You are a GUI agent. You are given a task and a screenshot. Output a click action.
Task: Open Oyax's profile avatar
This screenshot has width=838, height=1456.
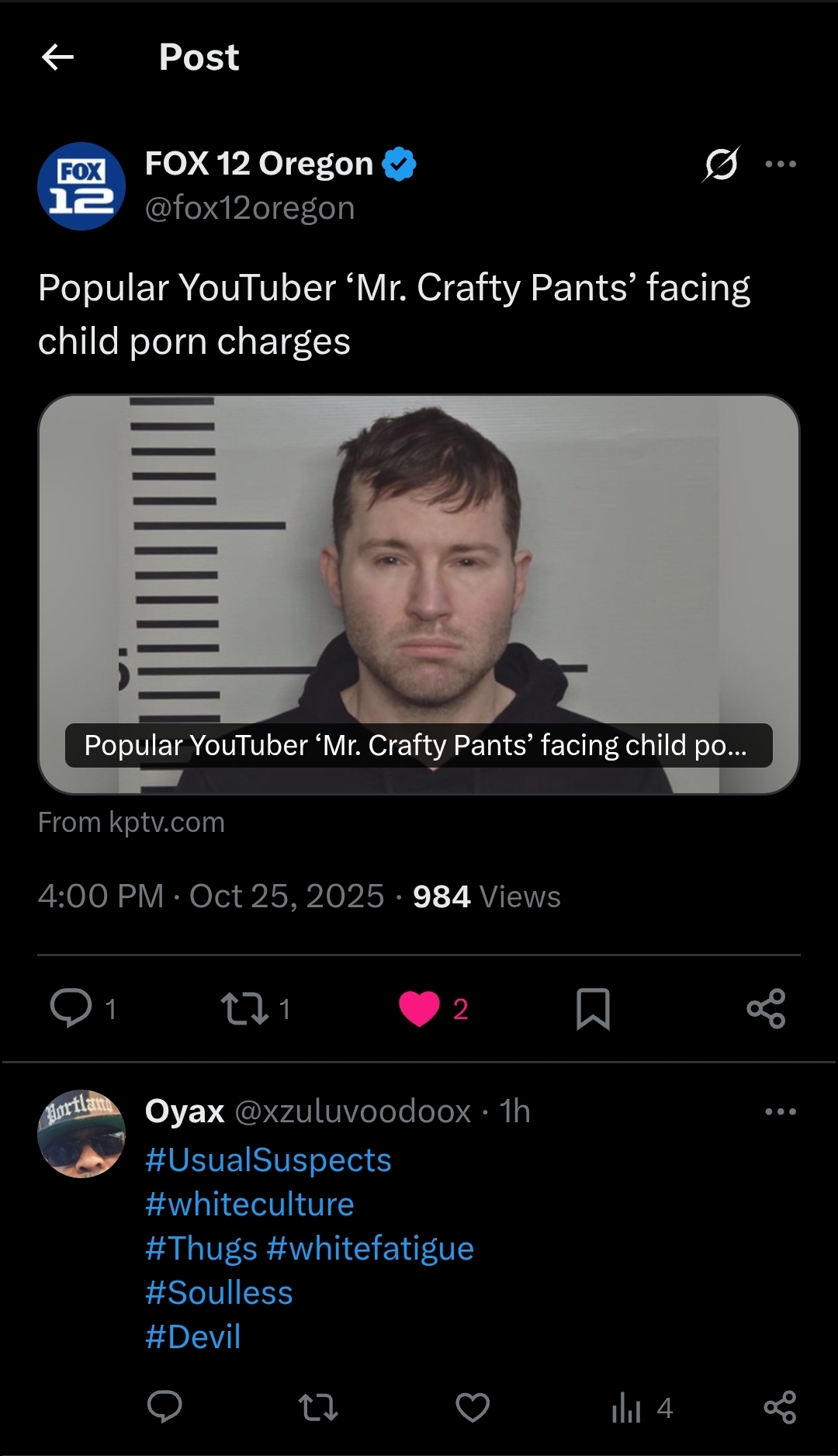click(x=81, y=1134)
